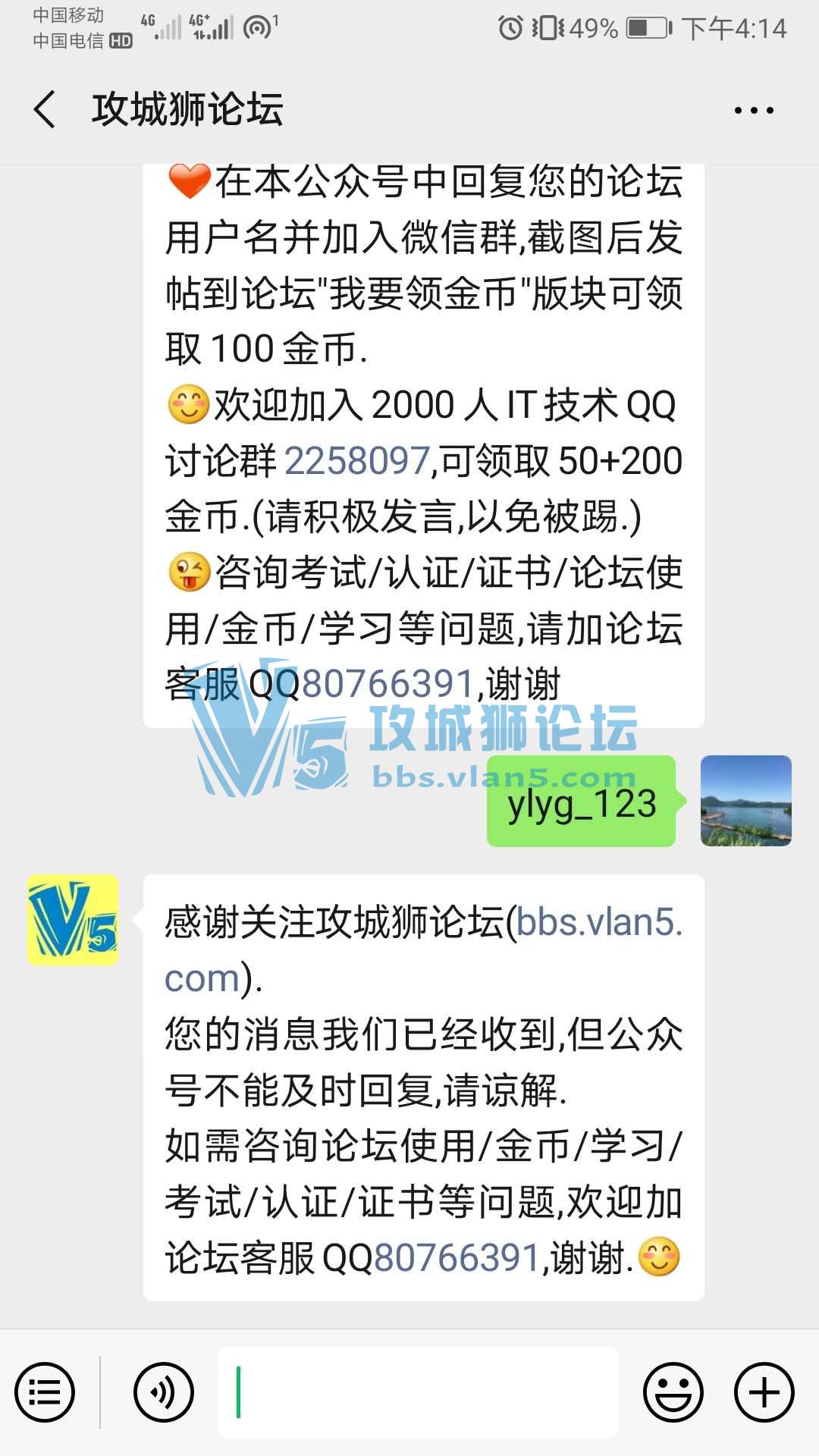Switch to the account menu list
819x1456 pixels.
click(x=45, y=1393)
